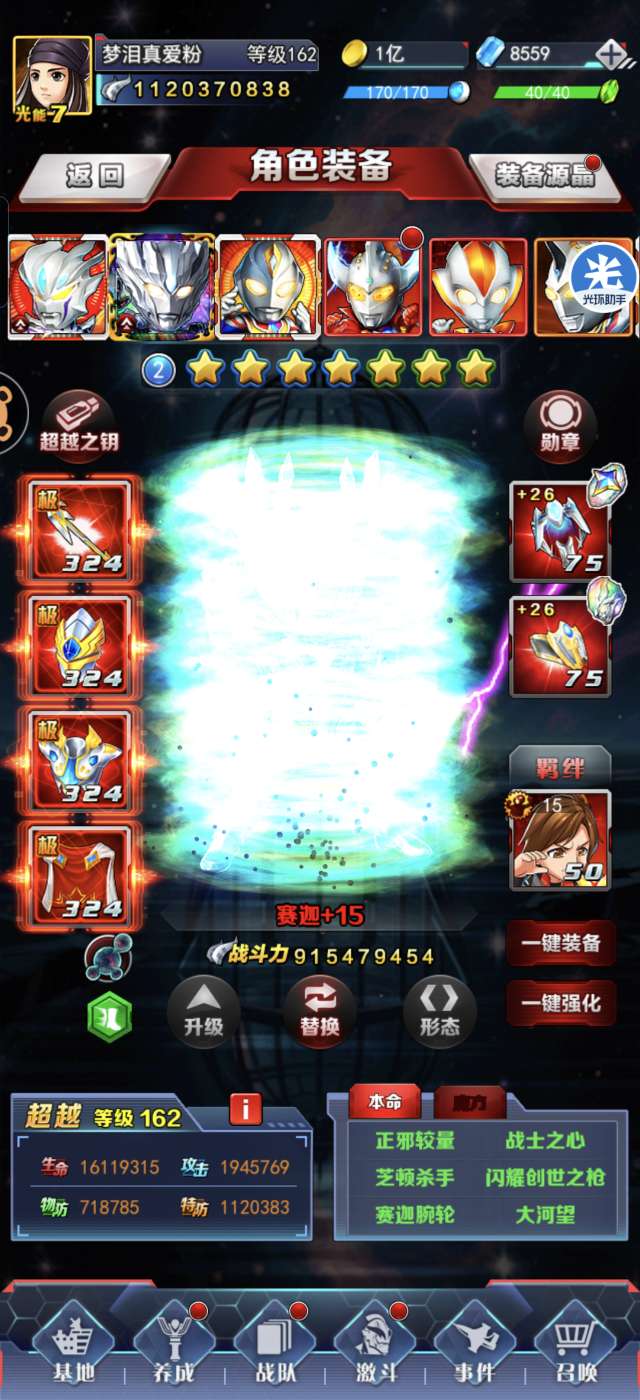Open the 装备源晶 button
The width and height of the screenshot is (640, 1400).
(x=545, y=176)
